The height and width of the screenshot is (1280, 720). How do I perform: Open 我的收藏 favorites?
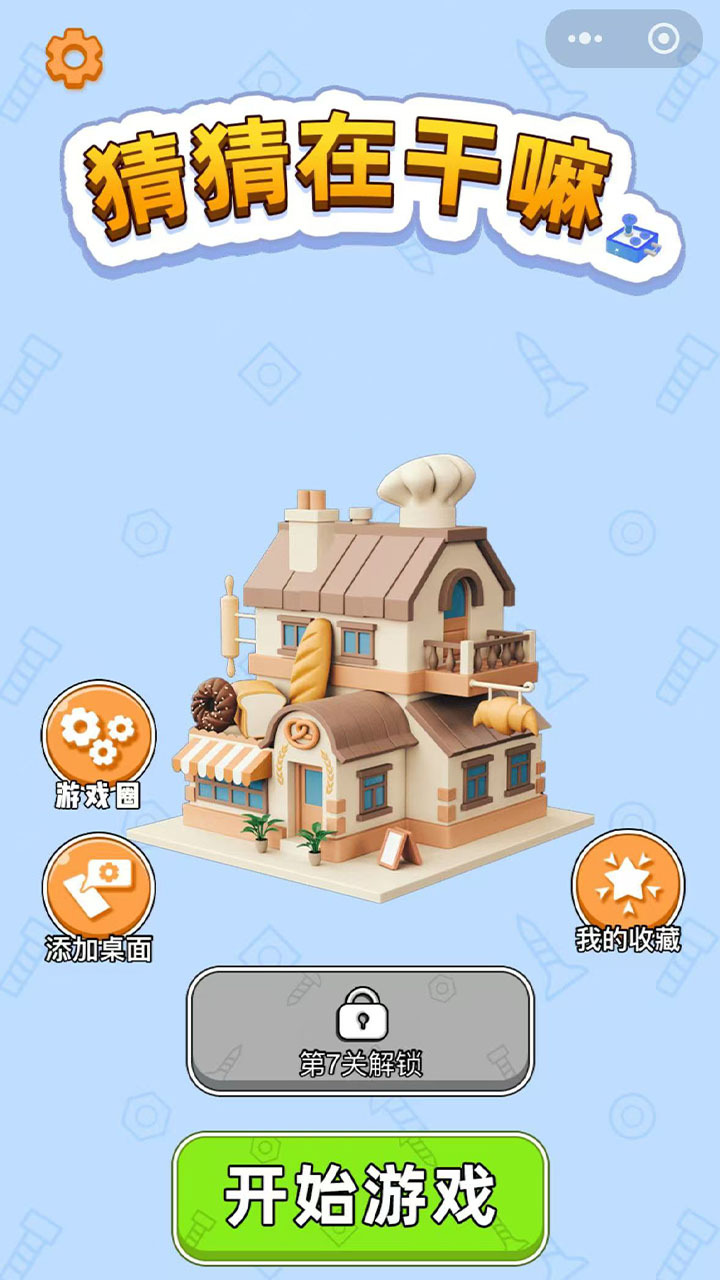pyautogui.click(x=628, y=886)
